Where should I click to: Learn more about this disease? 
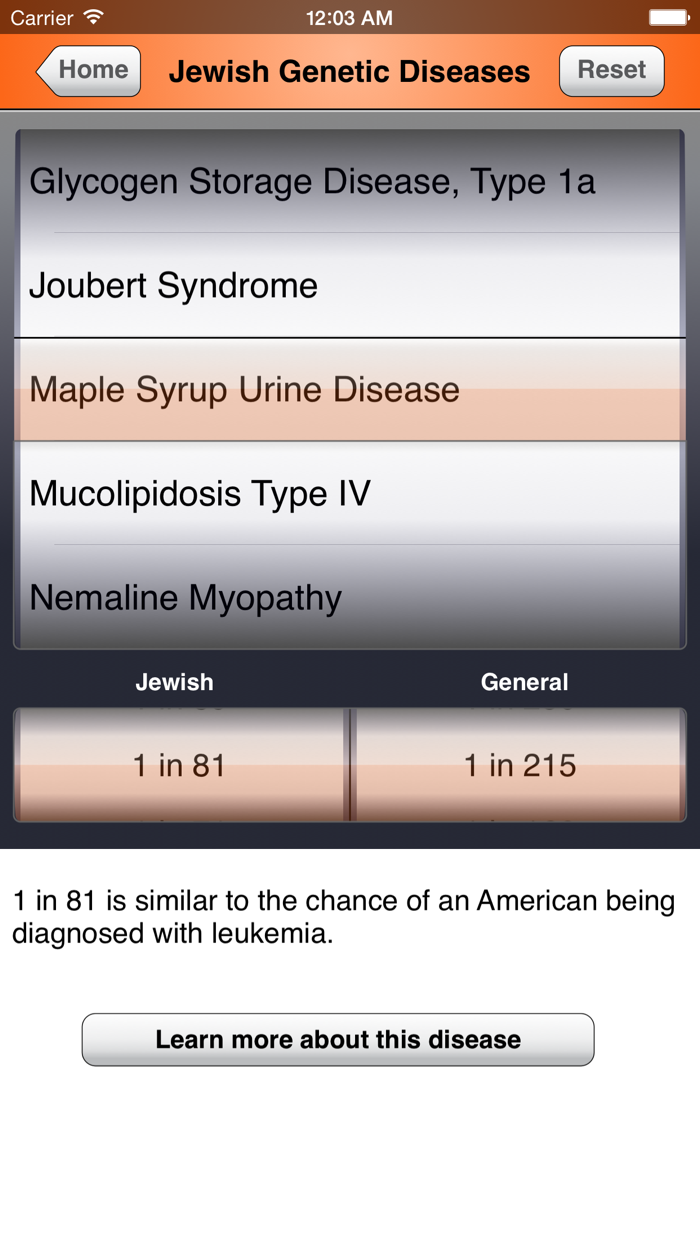click(338, 1039)
